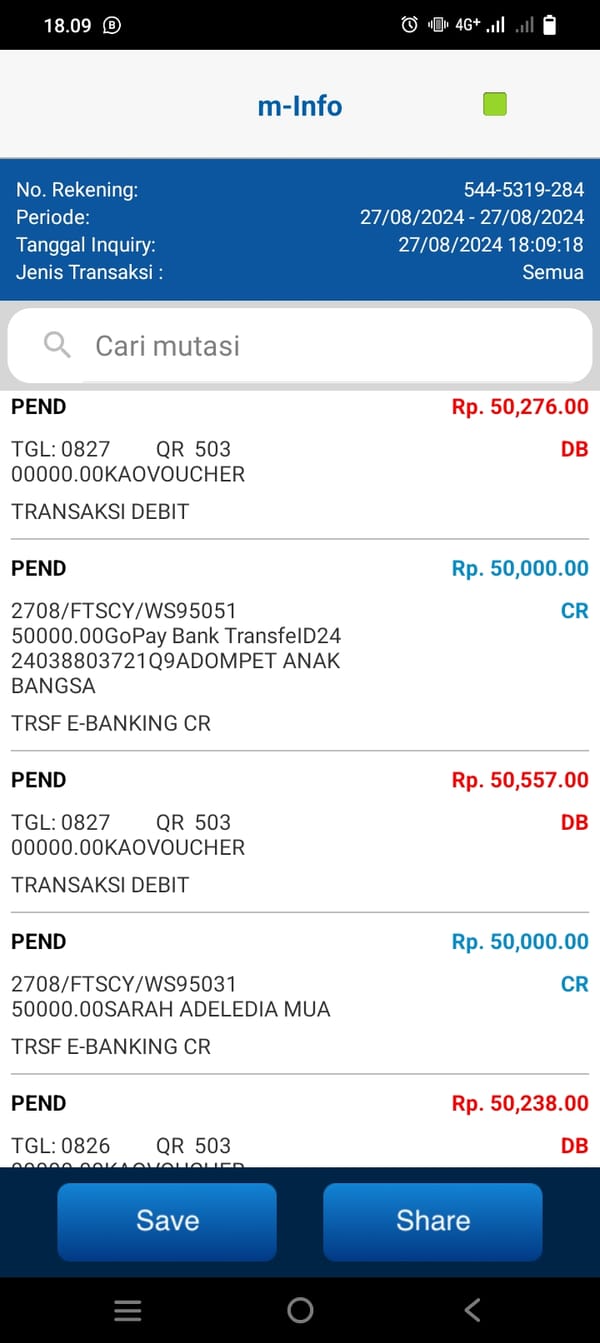Viewport: 600px width, 1343px height.
Task: Open the recent apps menu
Action: tap(128, 1310)
